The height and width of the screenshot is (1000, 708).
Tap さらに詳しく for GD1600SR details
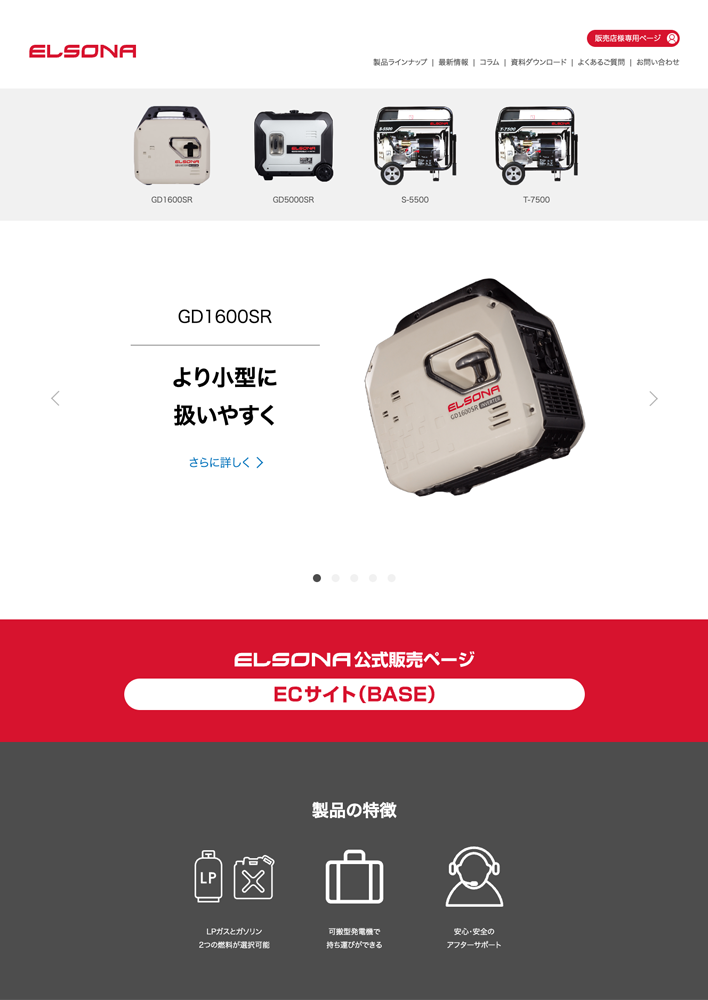pos(226,463)
